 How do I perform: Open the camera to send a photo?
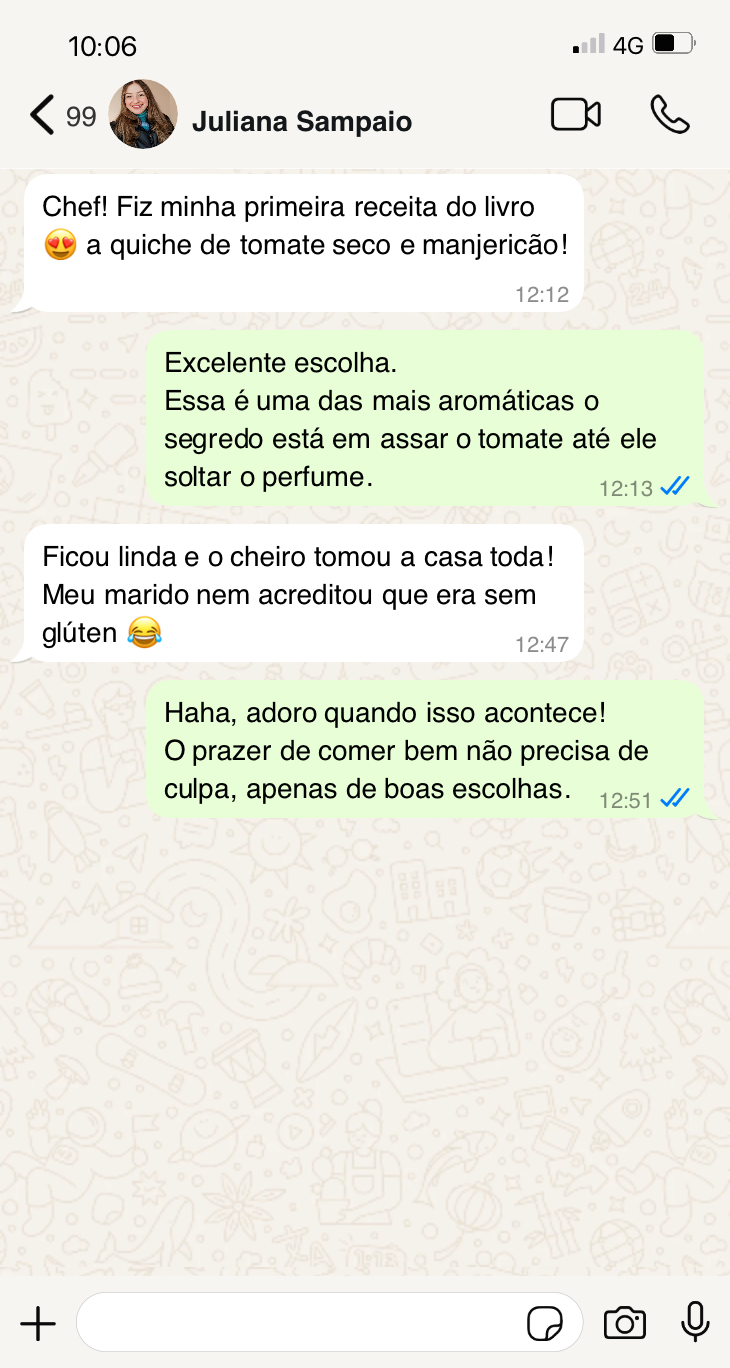tap(625, 1323)
